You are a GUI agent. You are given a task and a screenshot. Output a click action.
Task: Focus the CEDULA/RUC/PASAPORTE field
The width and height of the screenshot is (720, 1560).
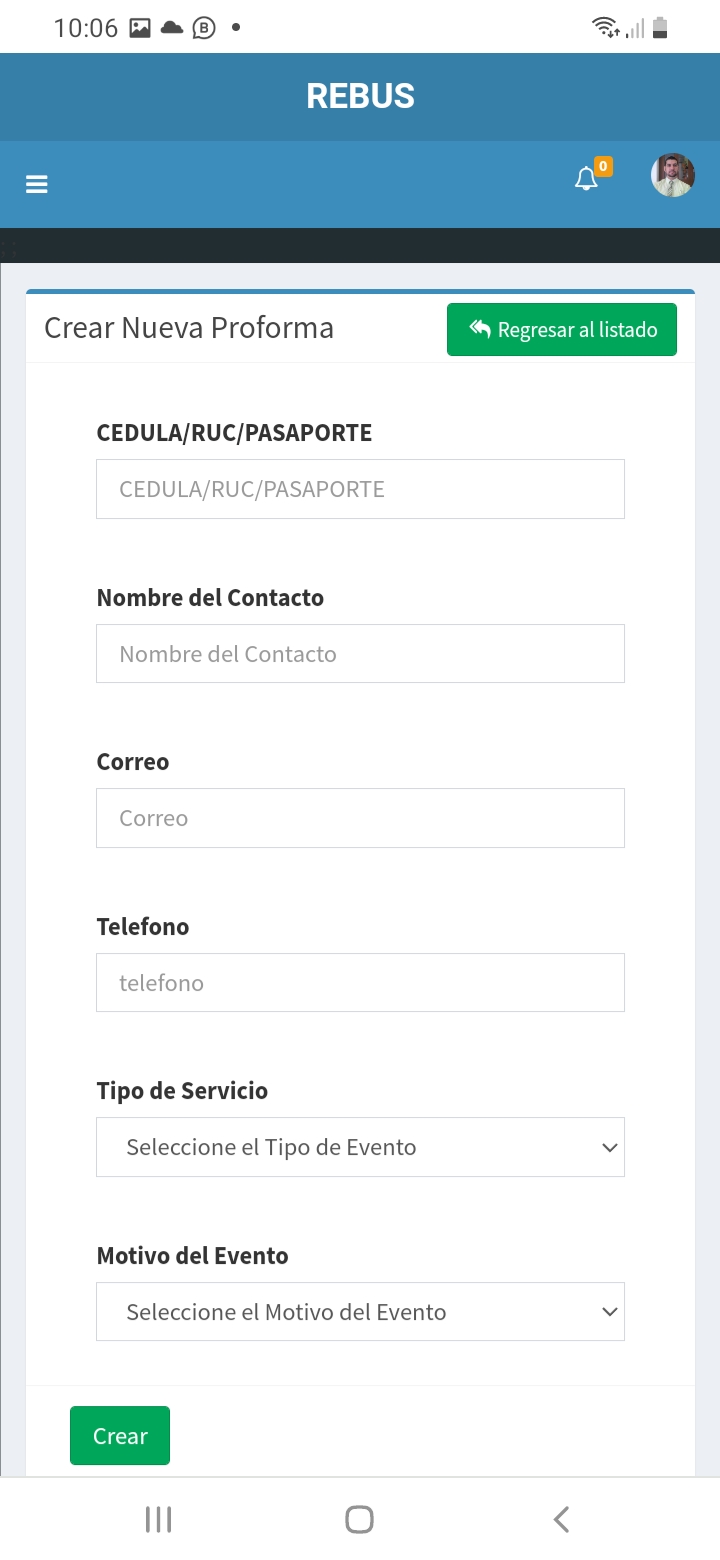(x=360, y=489)
